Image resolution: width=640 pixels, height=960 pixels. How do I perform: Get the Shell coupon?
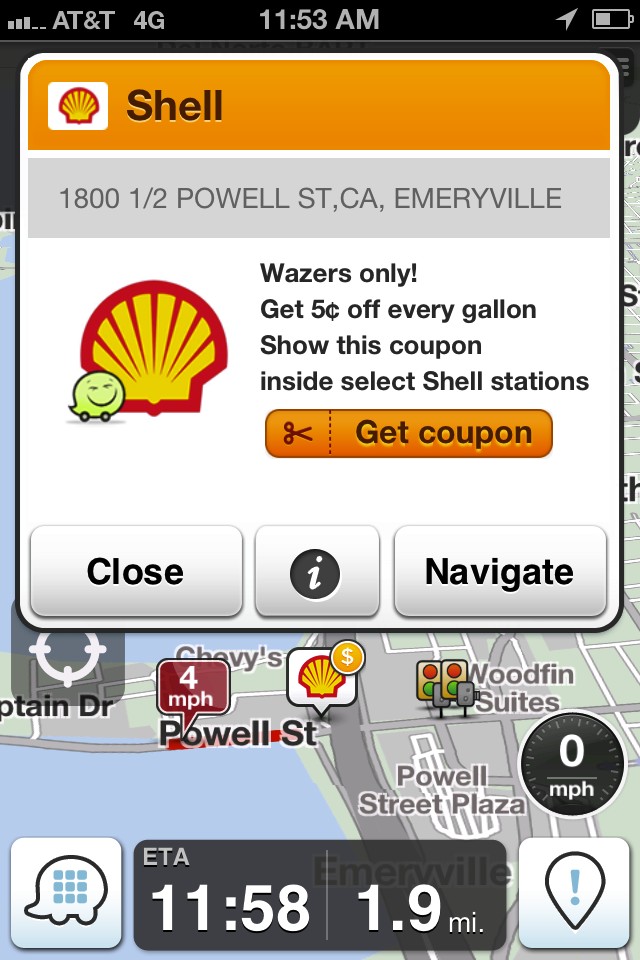409,433
